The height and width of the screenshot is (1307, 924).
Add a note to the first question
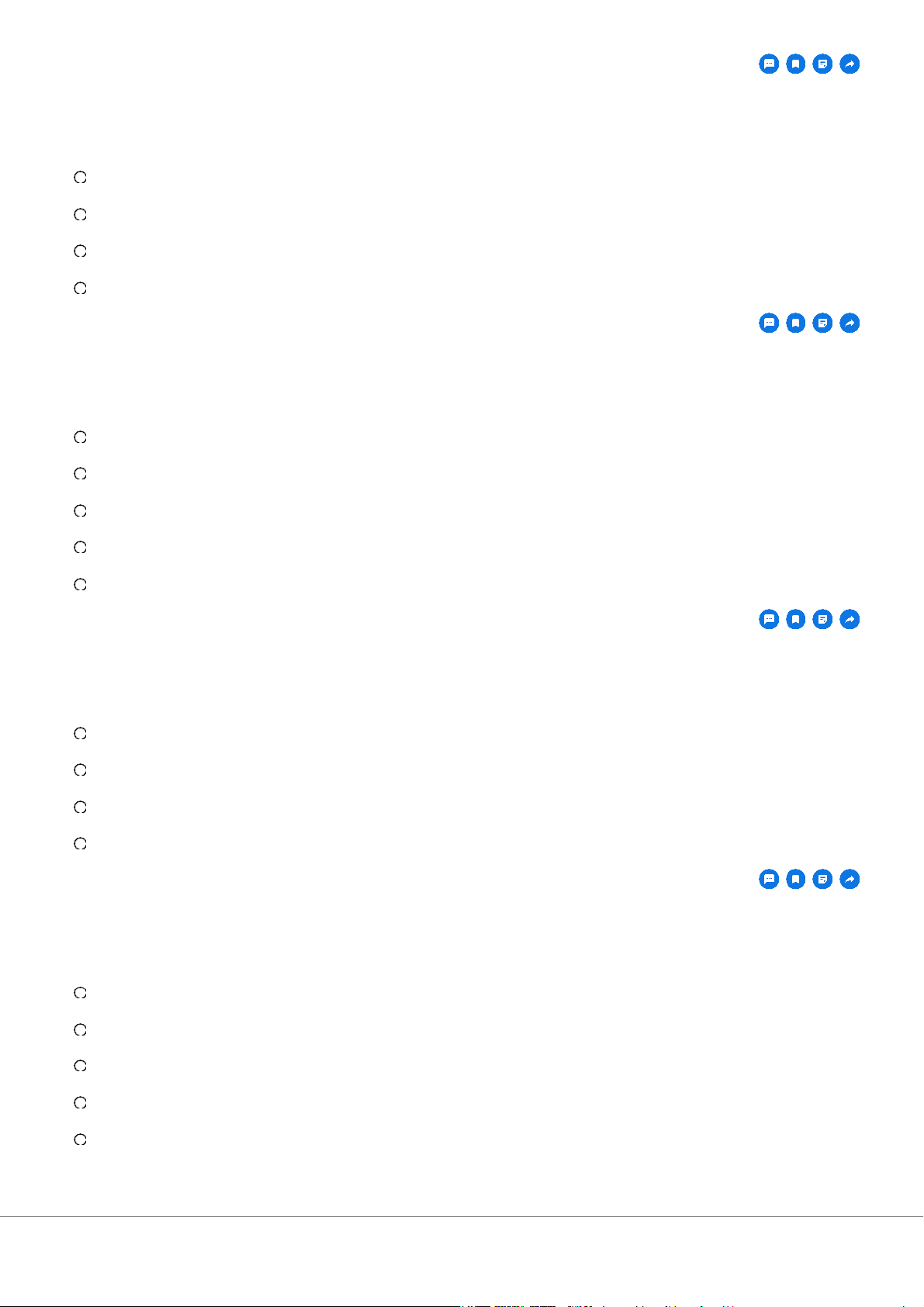coord(823,64)
